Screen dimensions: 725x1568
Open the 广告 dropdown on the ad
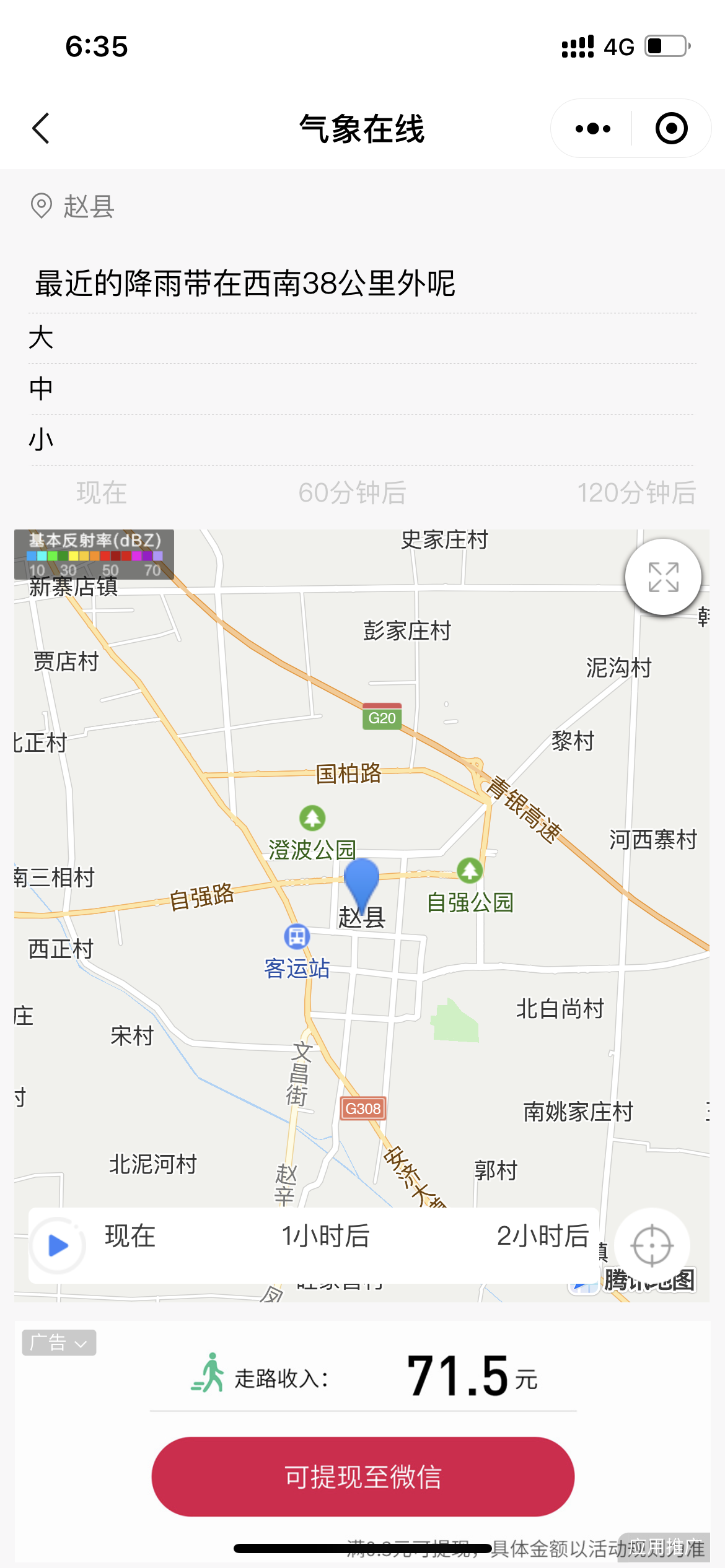[x=59, y=1343]
